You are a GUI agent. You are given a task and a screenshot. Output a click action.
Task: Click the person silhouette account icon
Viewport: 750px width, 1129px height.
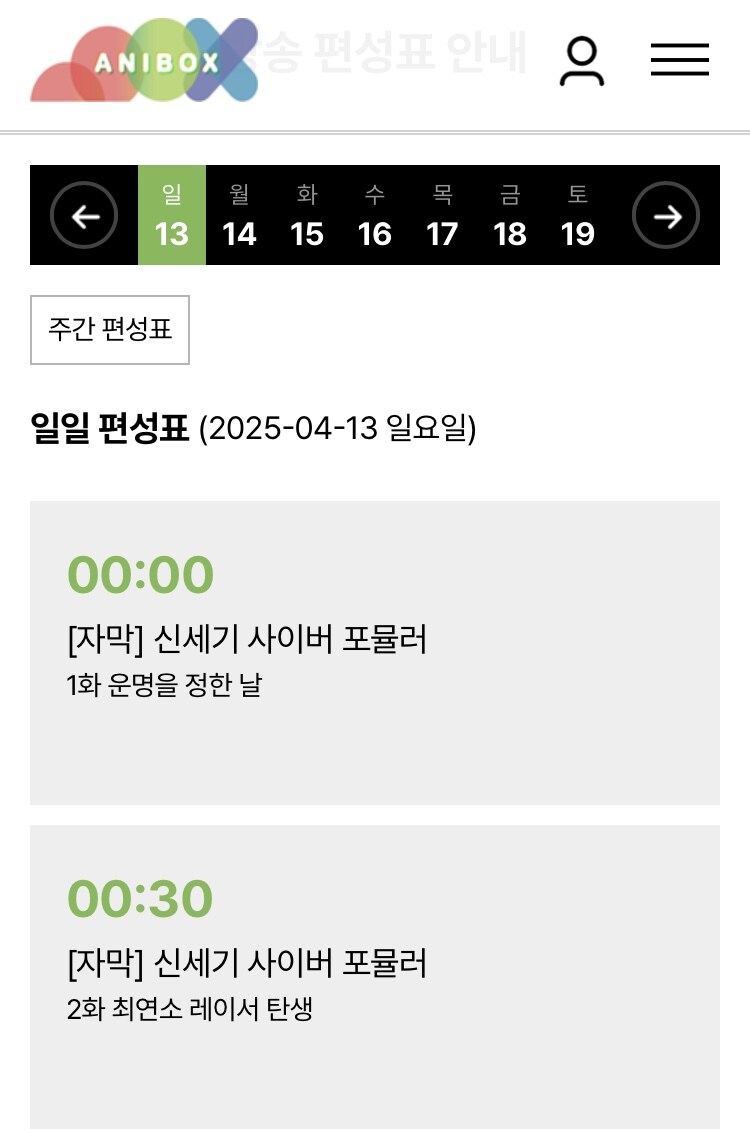pos(583,60)
